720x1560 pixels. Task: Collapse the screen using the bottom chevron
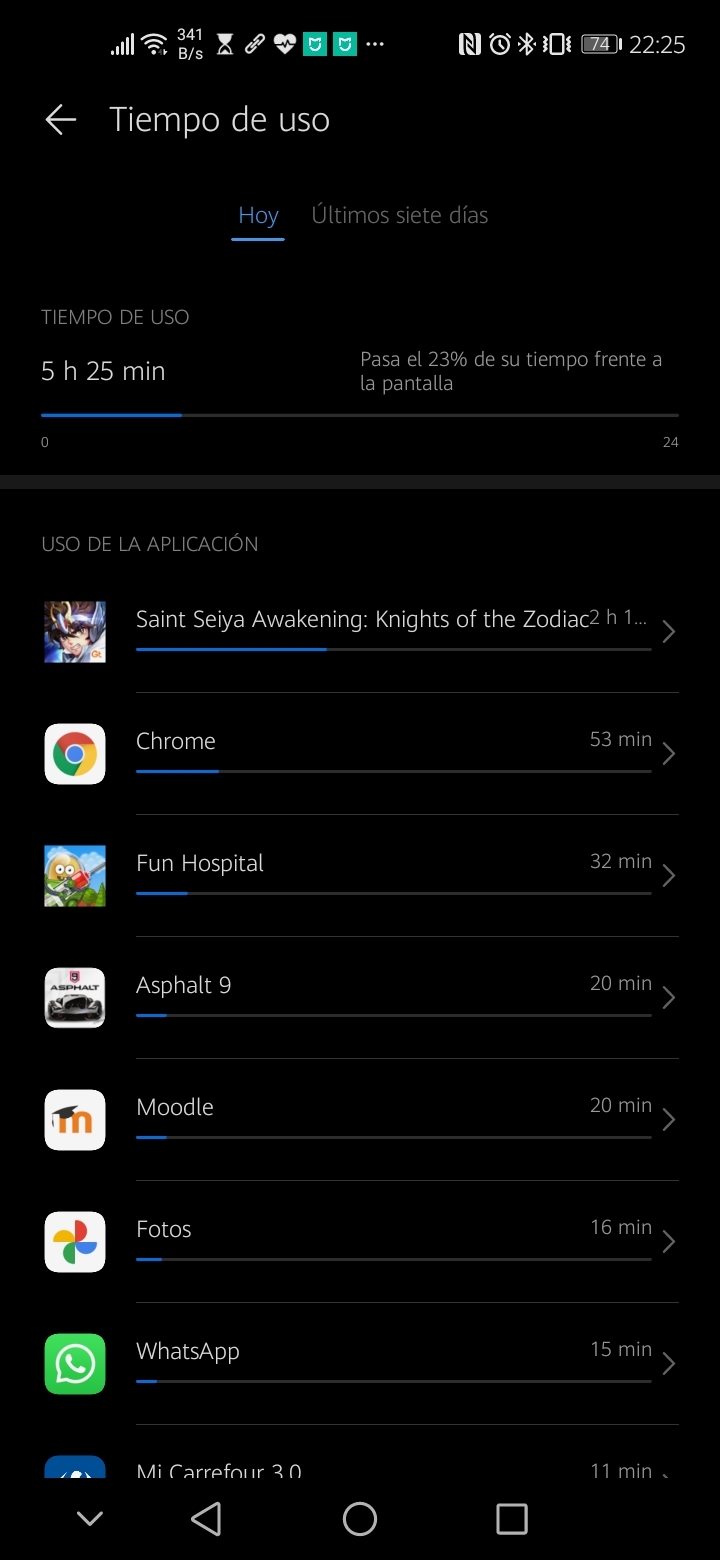[x=89, y=1517]
